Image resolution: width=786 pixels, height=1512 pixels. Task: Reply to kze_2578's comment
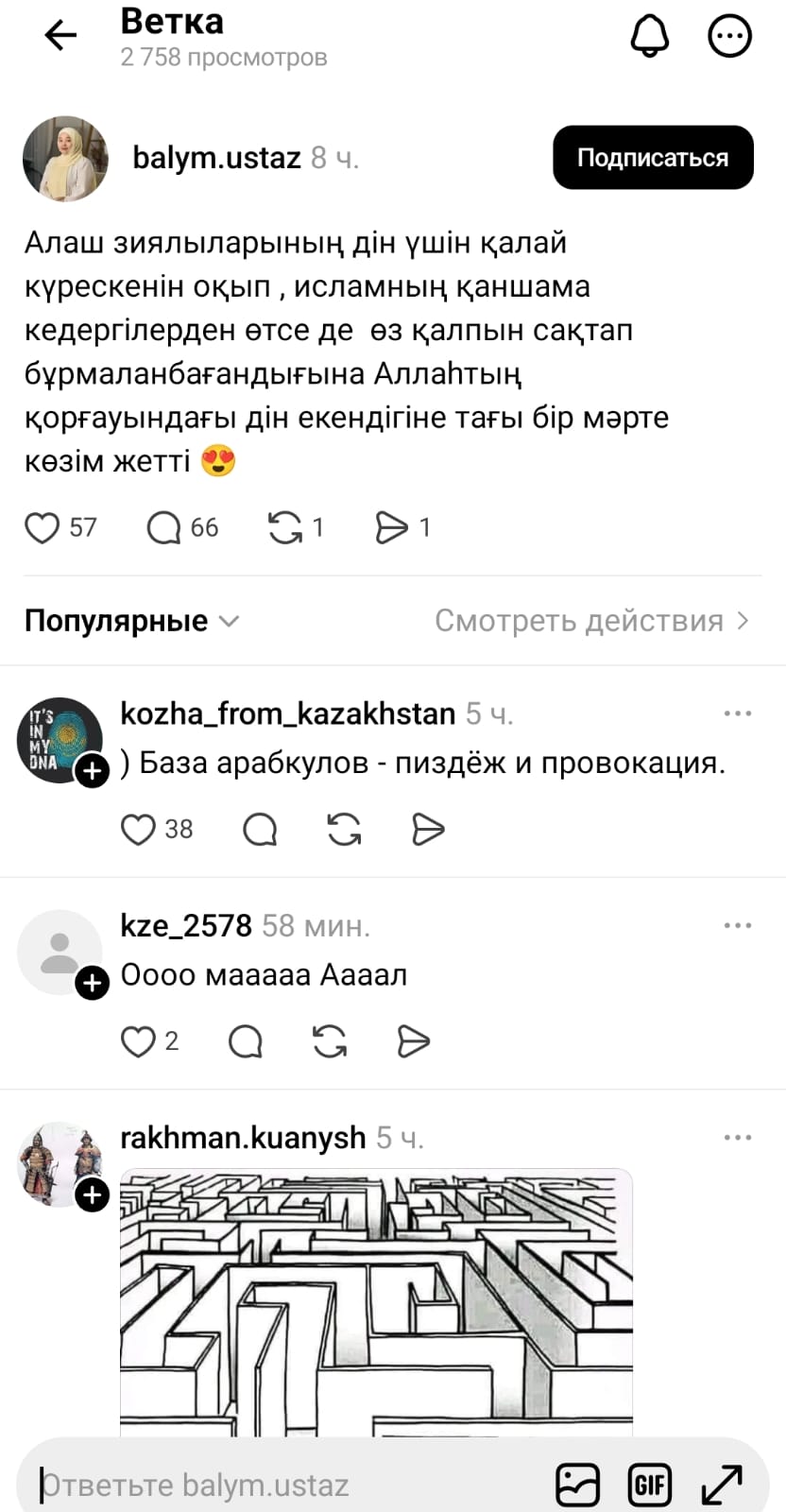[x=246, y=1041]
